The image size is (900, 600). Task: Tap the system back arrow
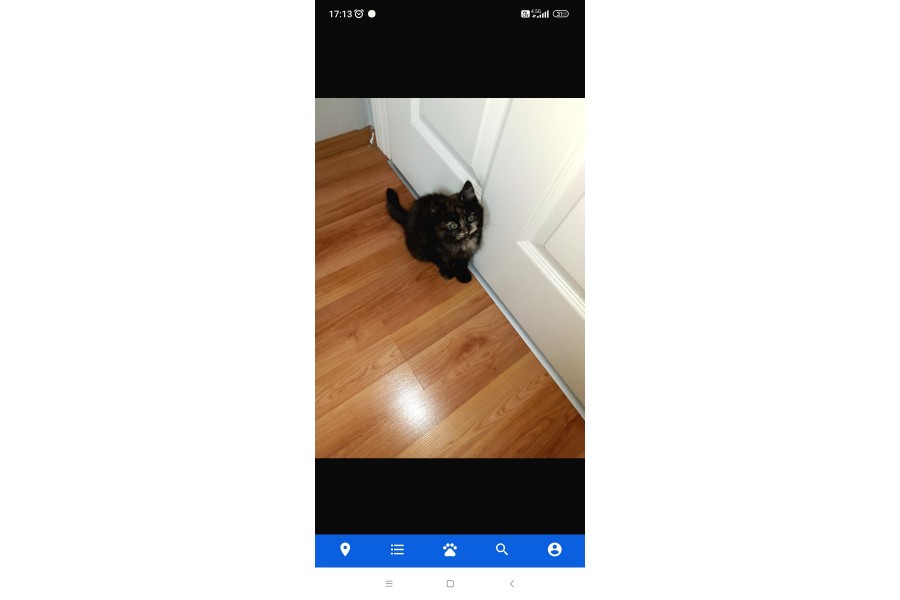(512, 583)
